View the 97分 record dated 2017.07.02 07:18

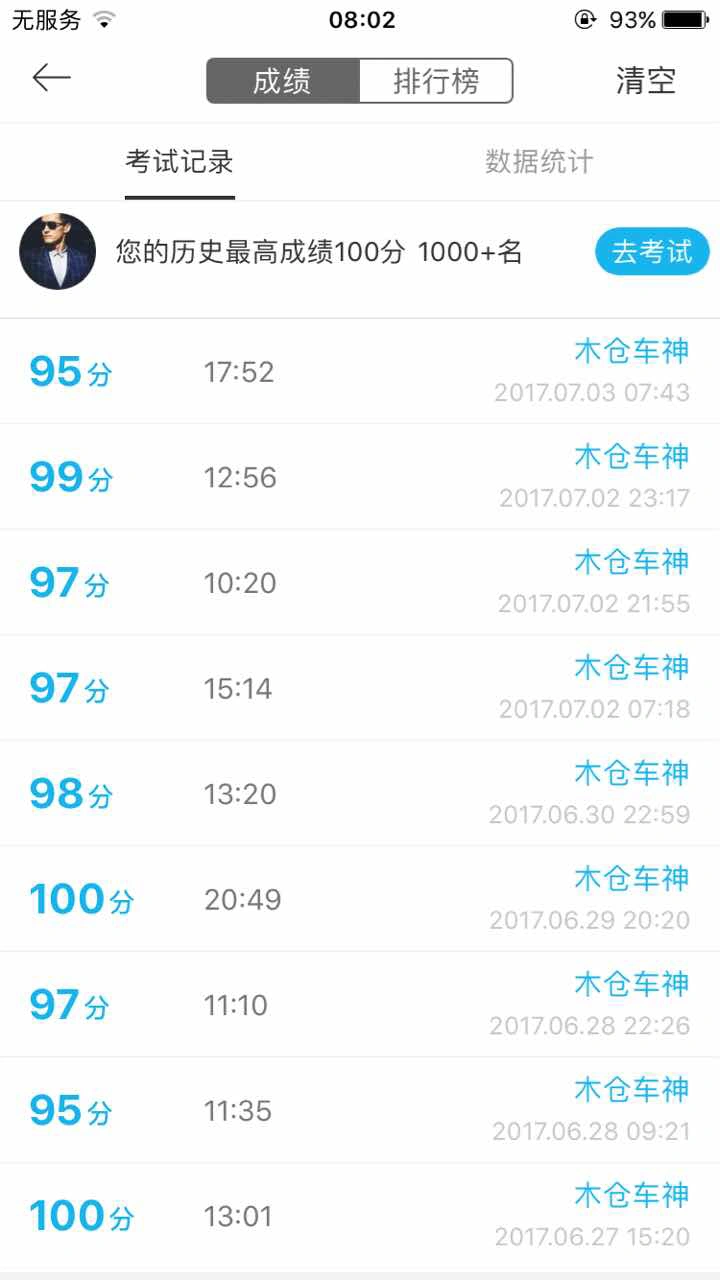[x=360, y=688]
